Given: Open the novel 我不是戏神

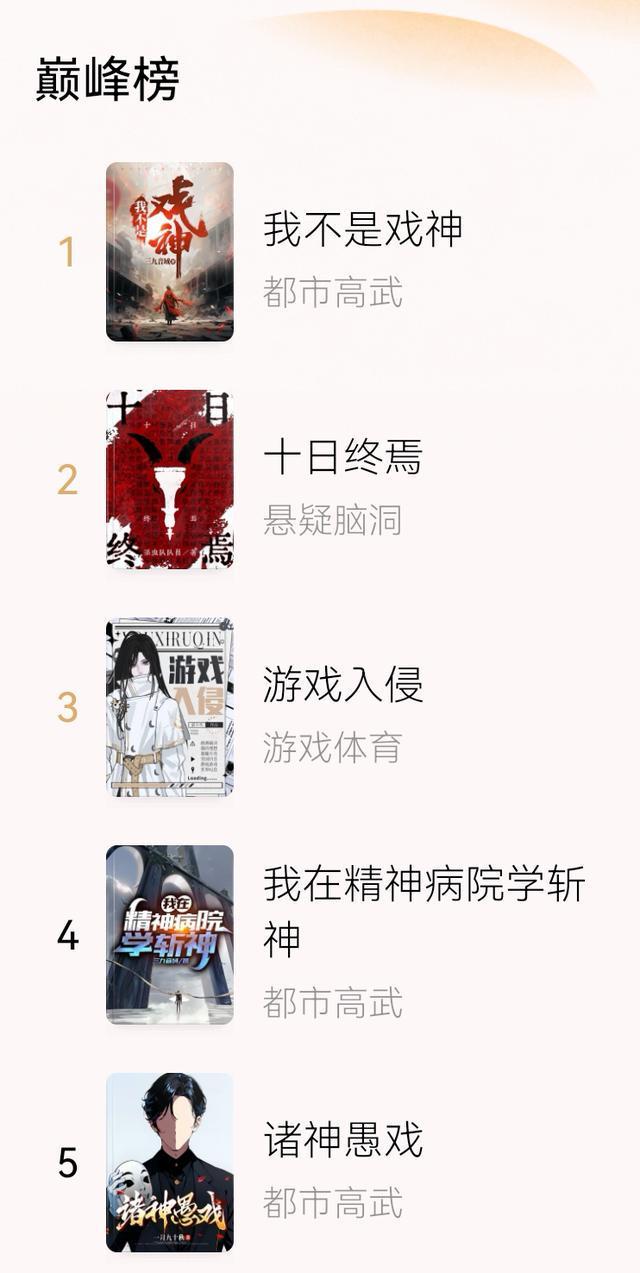Looking at the screenshot, I should tap(362, 231).
